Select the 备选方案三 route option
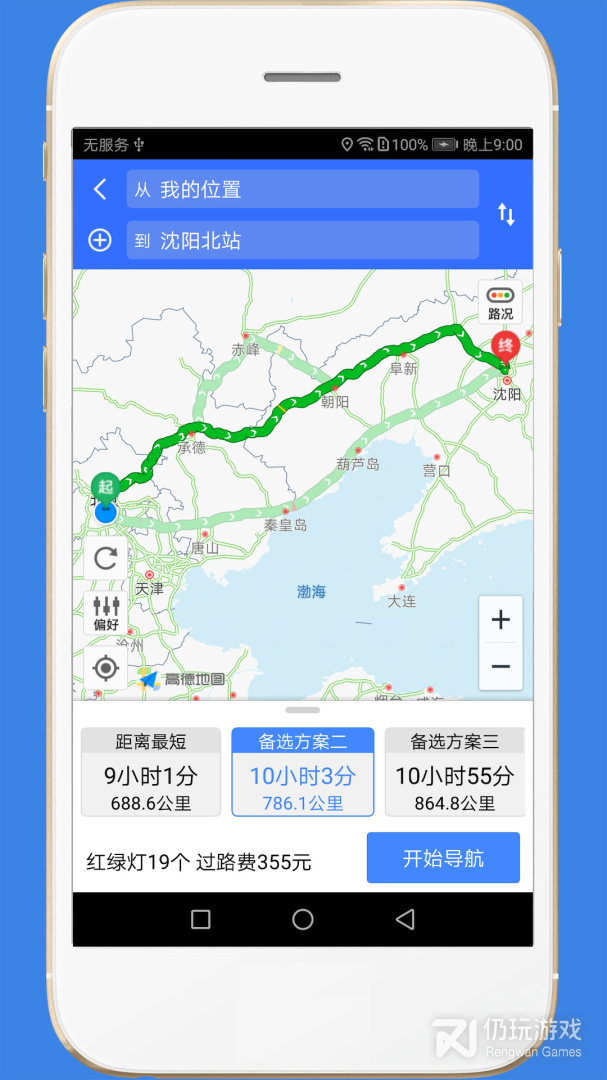This screenshot has height=1080, width=607. click(x=454, y=772)
